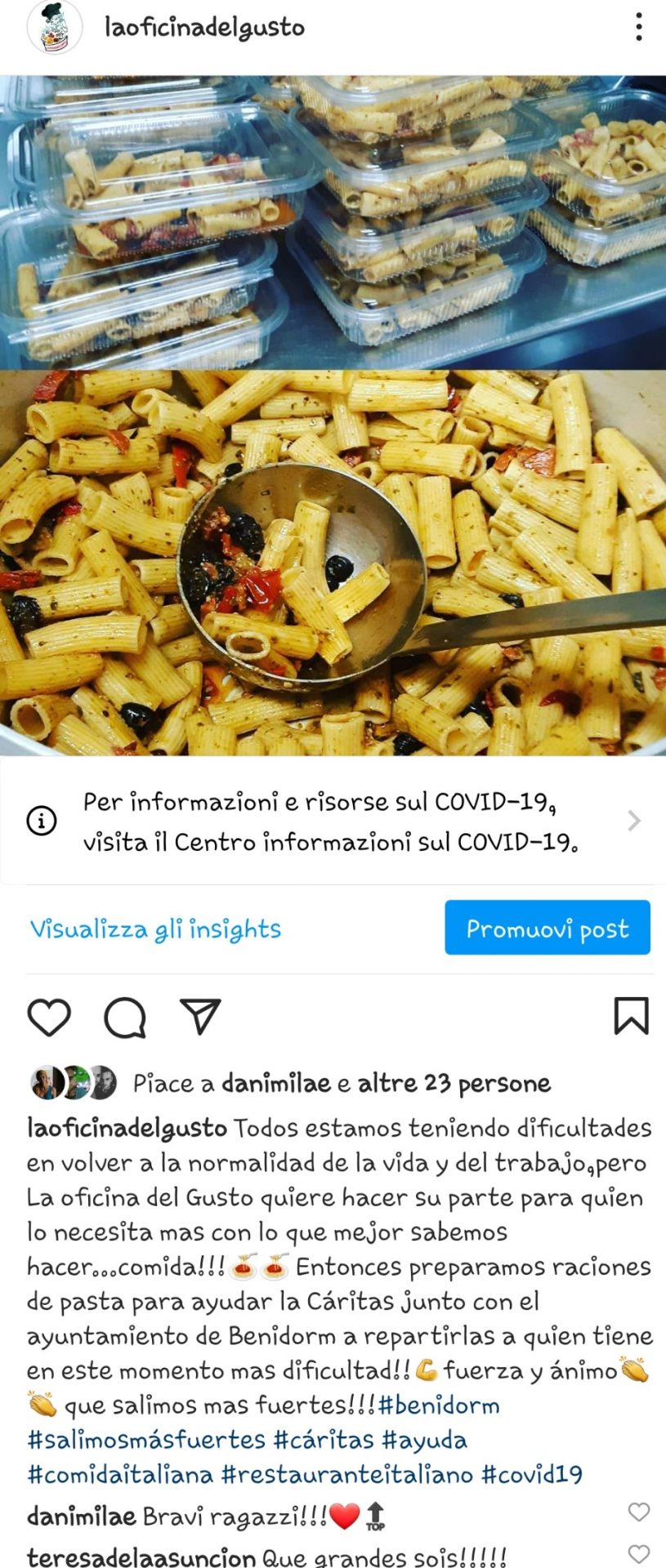Tap Visualizza gli insights

coord(155,929)
